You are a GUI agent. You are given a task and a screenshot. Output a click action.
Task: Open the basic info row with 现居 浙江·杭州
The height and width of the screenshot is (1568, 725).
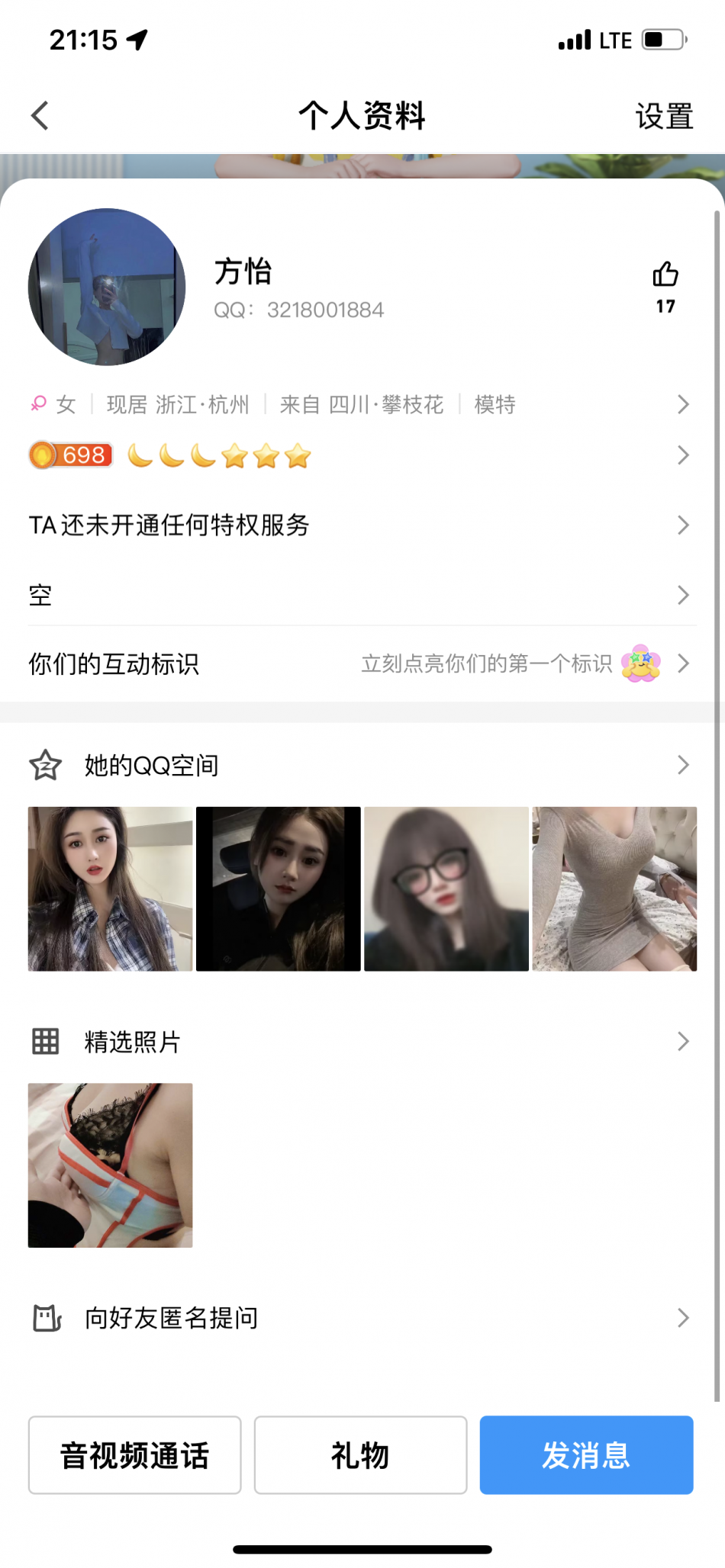tap(359, 404)
